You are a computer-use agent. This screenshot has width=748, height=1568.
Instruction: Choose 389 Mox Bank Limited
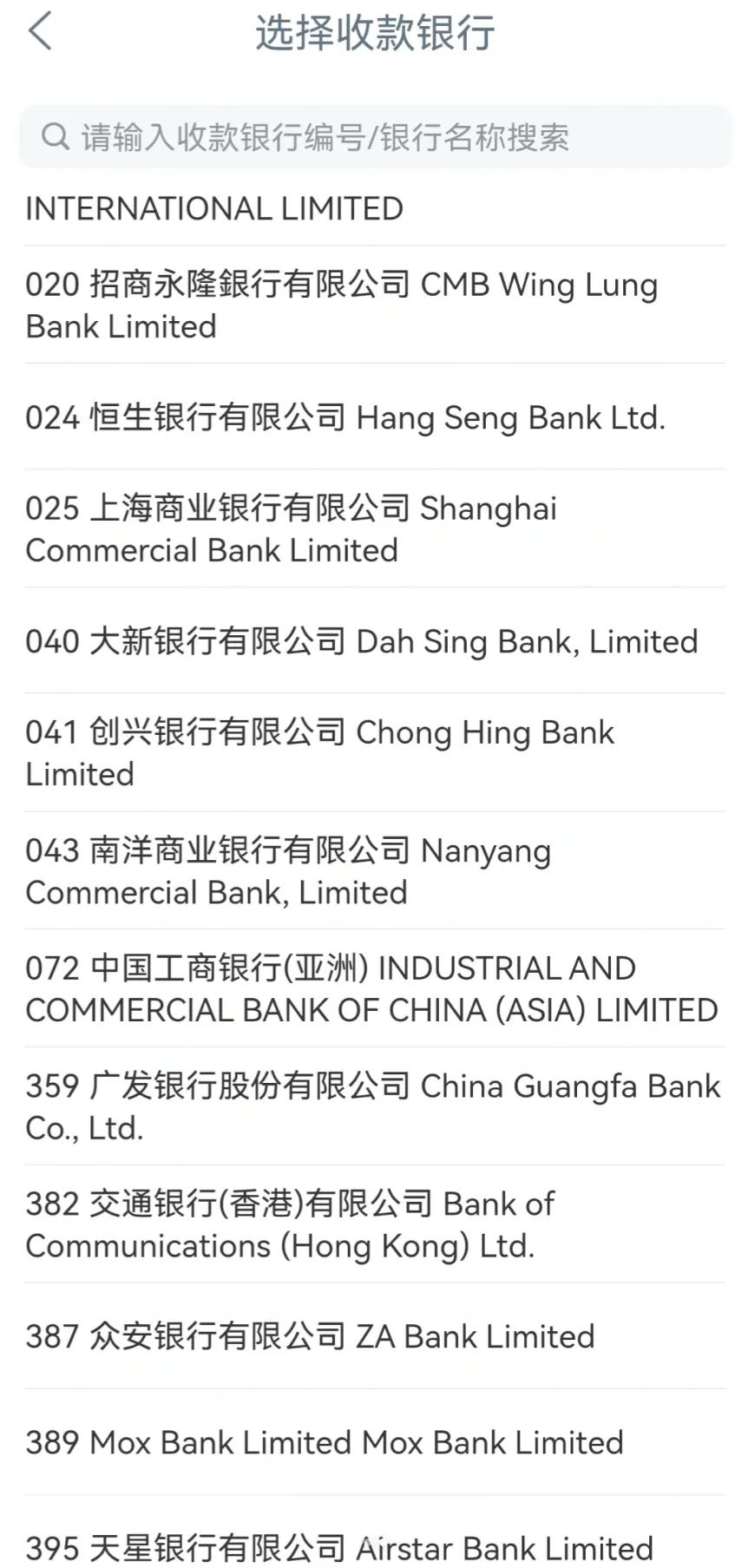pos(374,1442)
